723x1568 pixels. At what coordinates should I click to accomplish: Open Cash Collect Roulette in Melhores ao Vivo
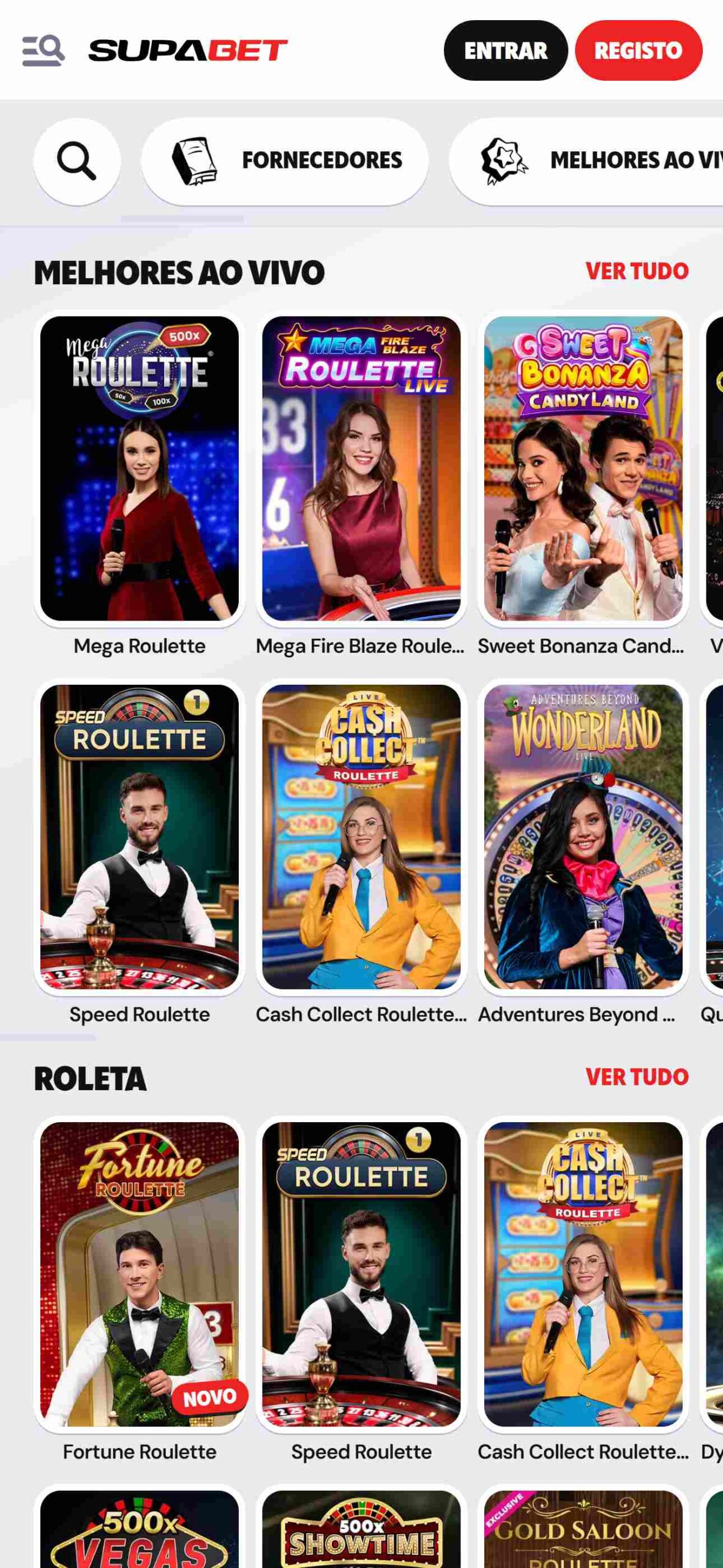click(361, 836)
